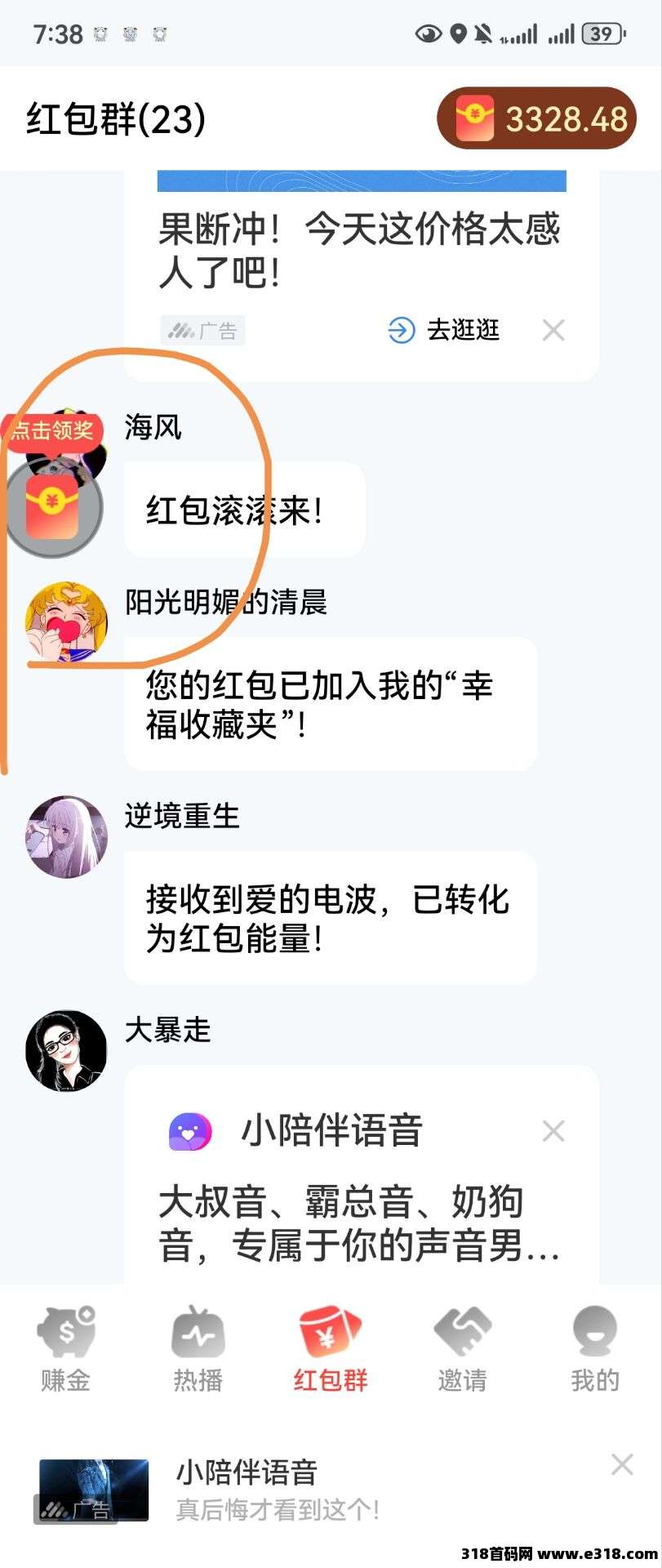Switch to the 我的 tab
The width and height of the screenshot is (662, 1568).
point(594,1349)
